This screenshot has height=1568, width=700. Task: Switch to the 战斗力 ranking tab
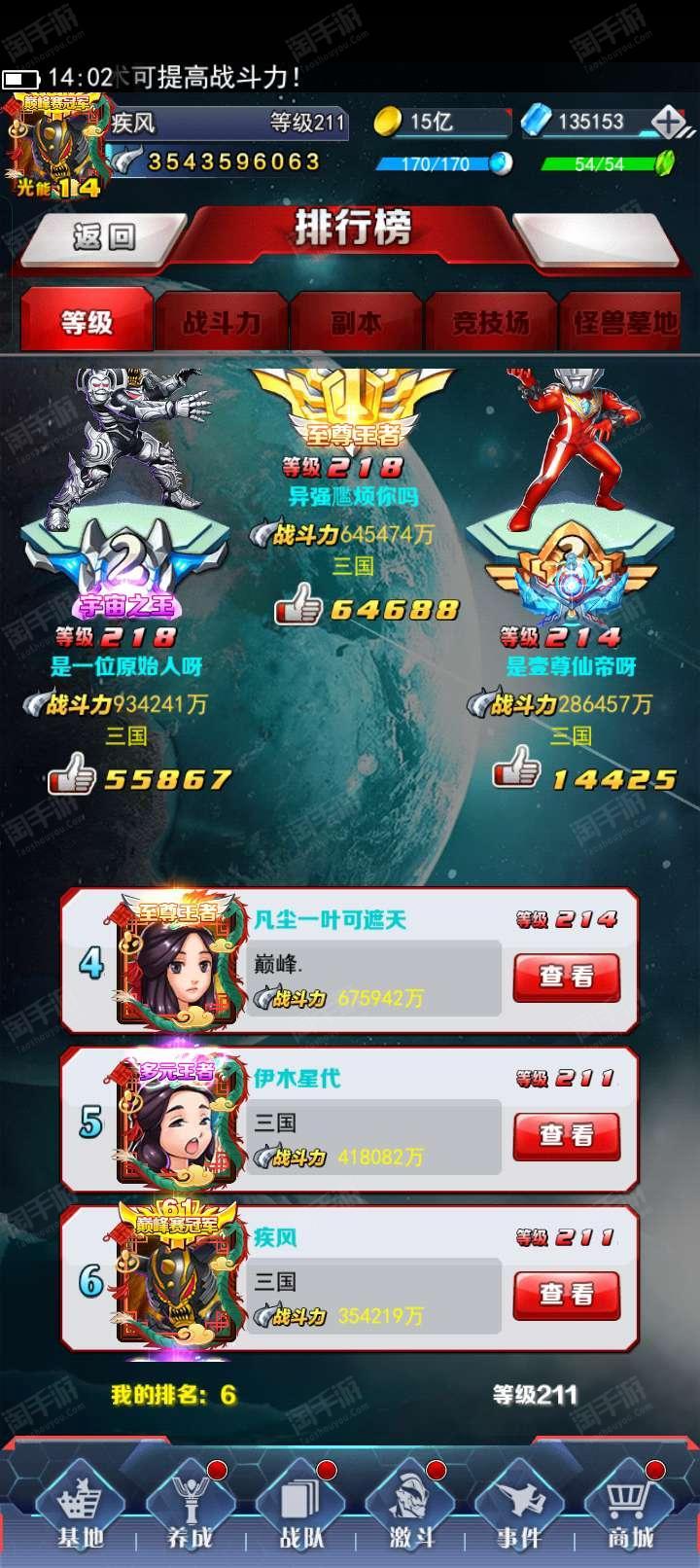pyautogui.click(x=223, y=321)
